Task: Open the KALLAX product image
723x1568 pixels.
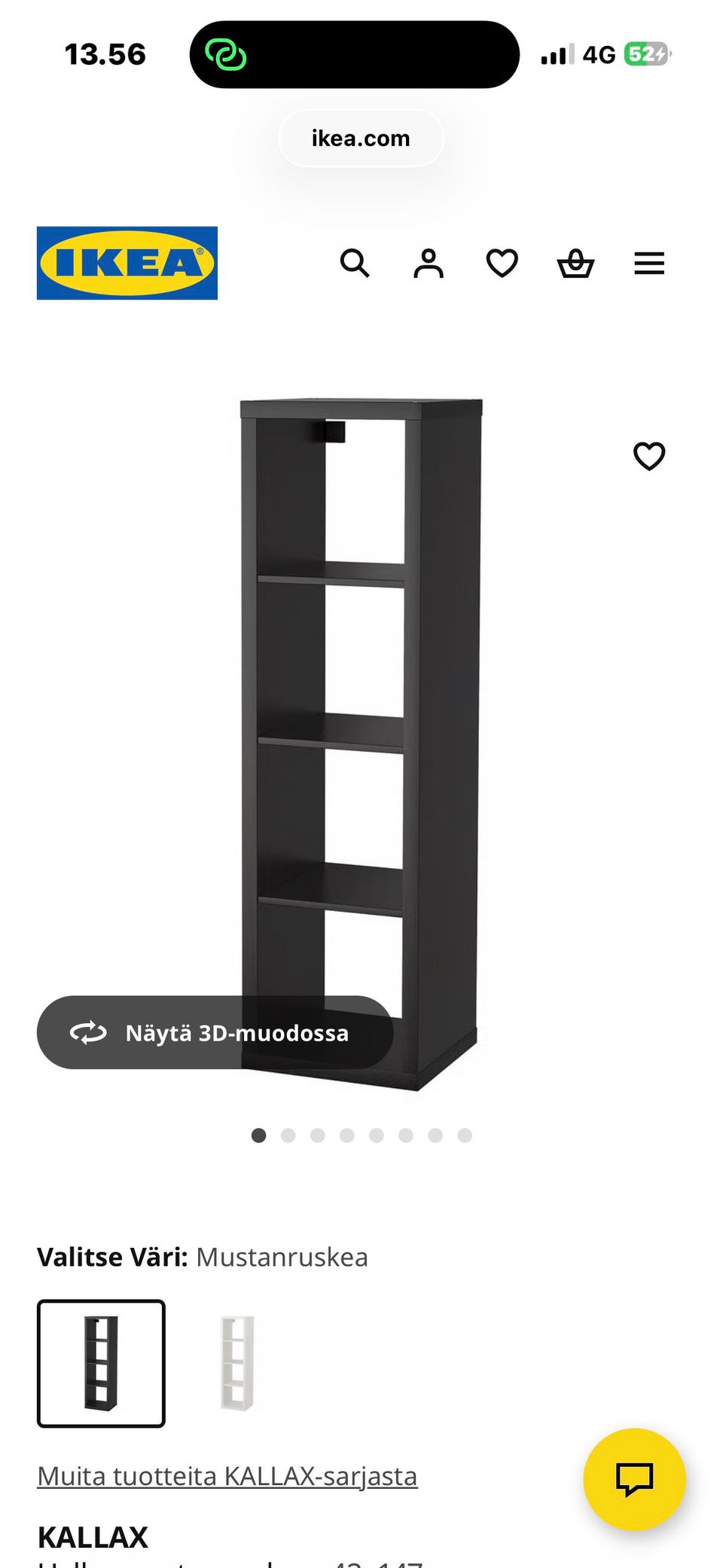Action: tap(361, 744)
